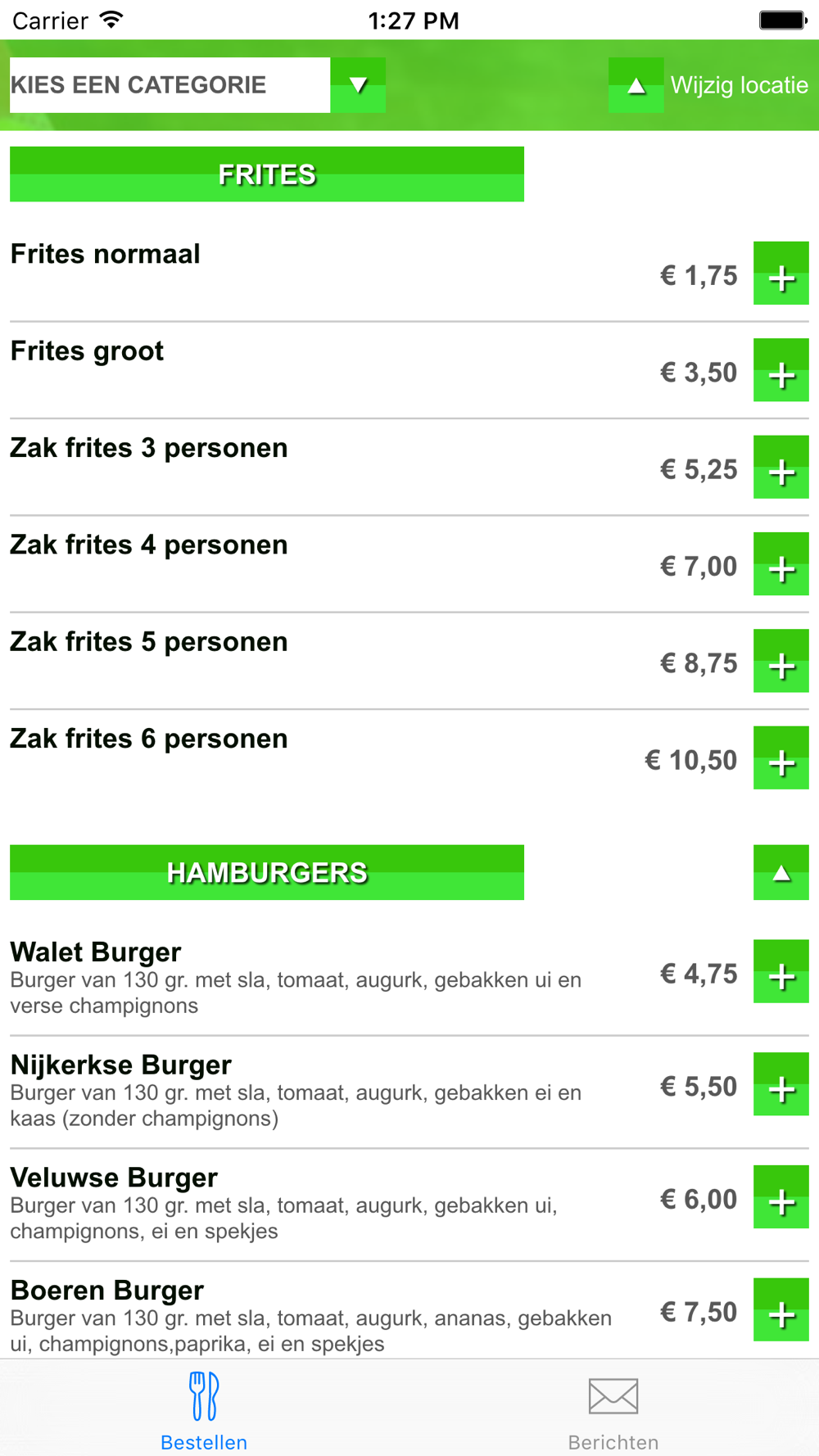Add Veluwse Burger to the order

click(781, 1196)
